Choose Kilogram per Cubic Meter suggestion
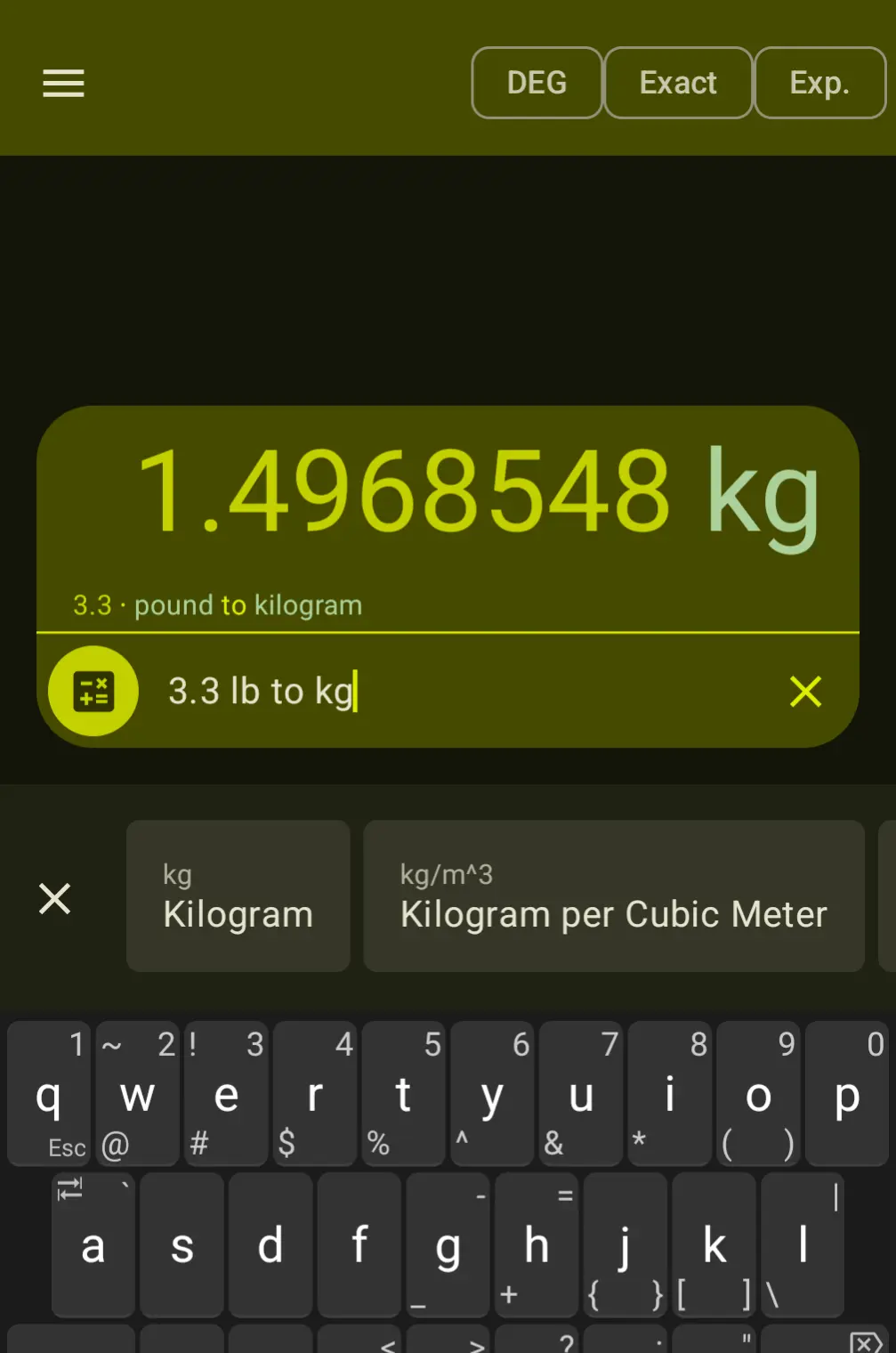 (x=614, y=896)
